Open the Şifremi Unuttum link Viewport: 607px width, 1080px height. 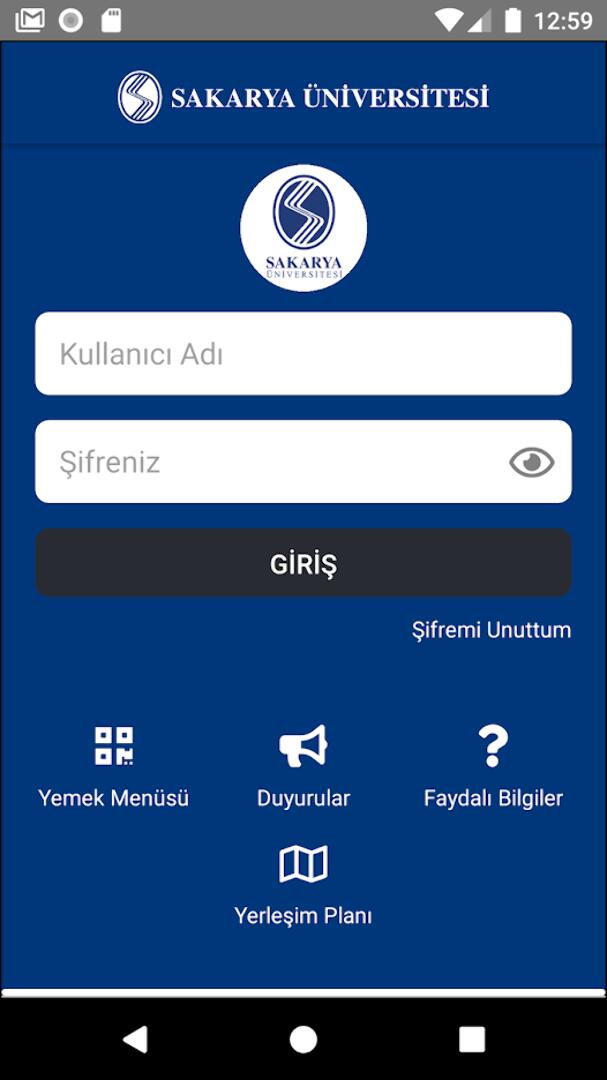(x=491, y=630)
